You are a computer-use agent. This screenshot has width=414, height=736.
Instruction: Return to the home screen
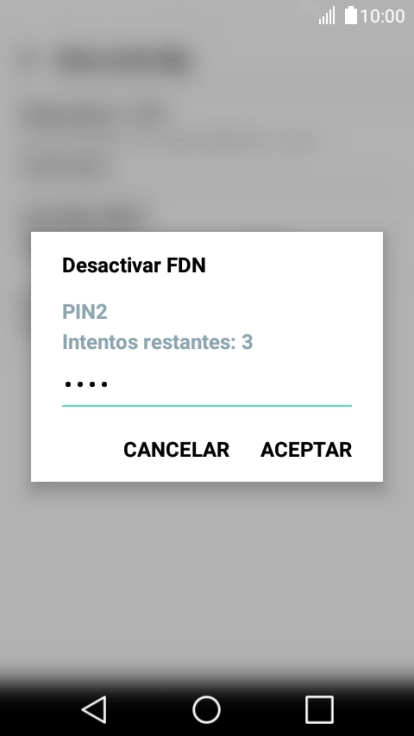207,709
